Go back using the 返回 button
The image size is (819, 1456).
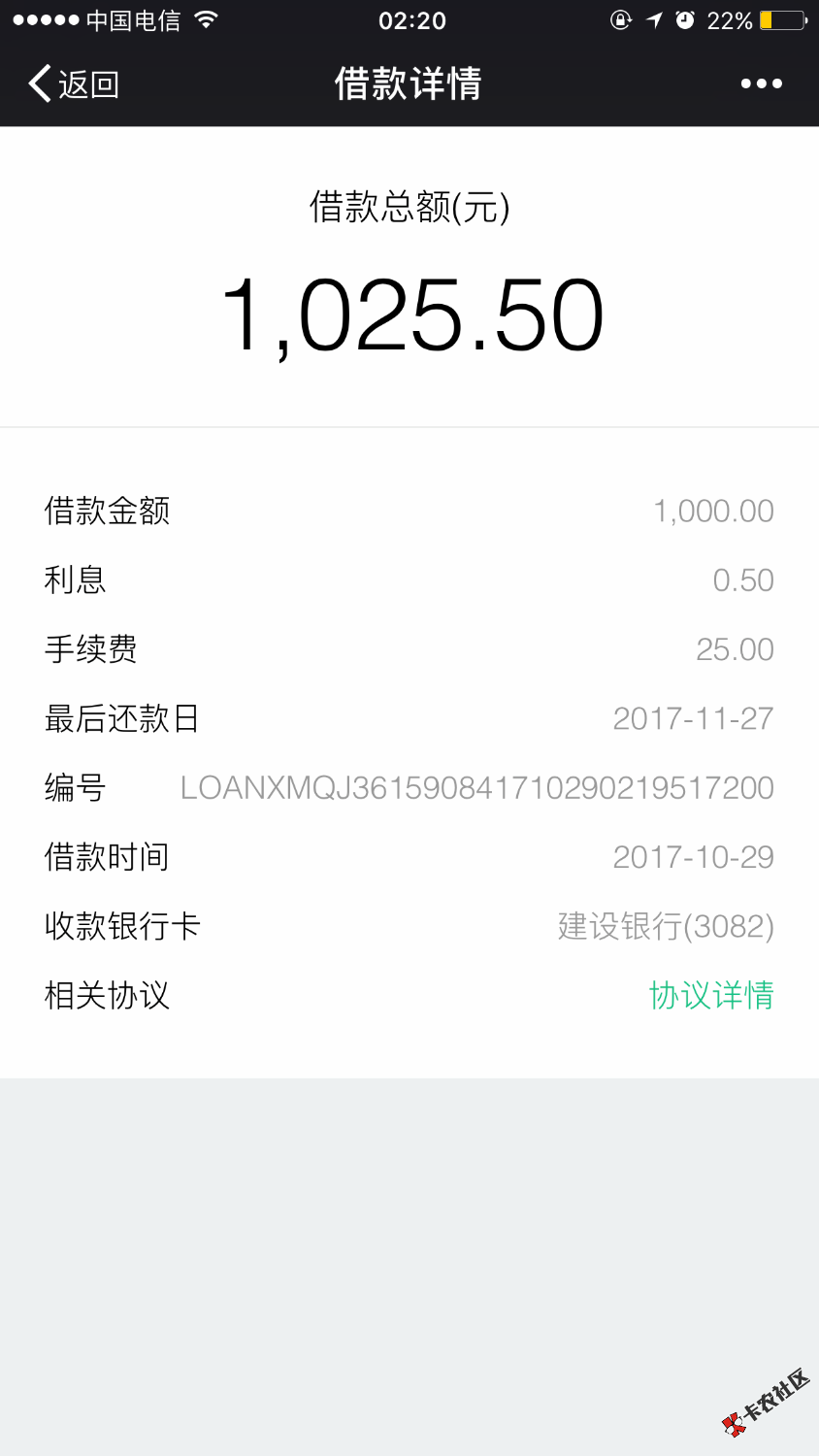(x=74, y=84)
